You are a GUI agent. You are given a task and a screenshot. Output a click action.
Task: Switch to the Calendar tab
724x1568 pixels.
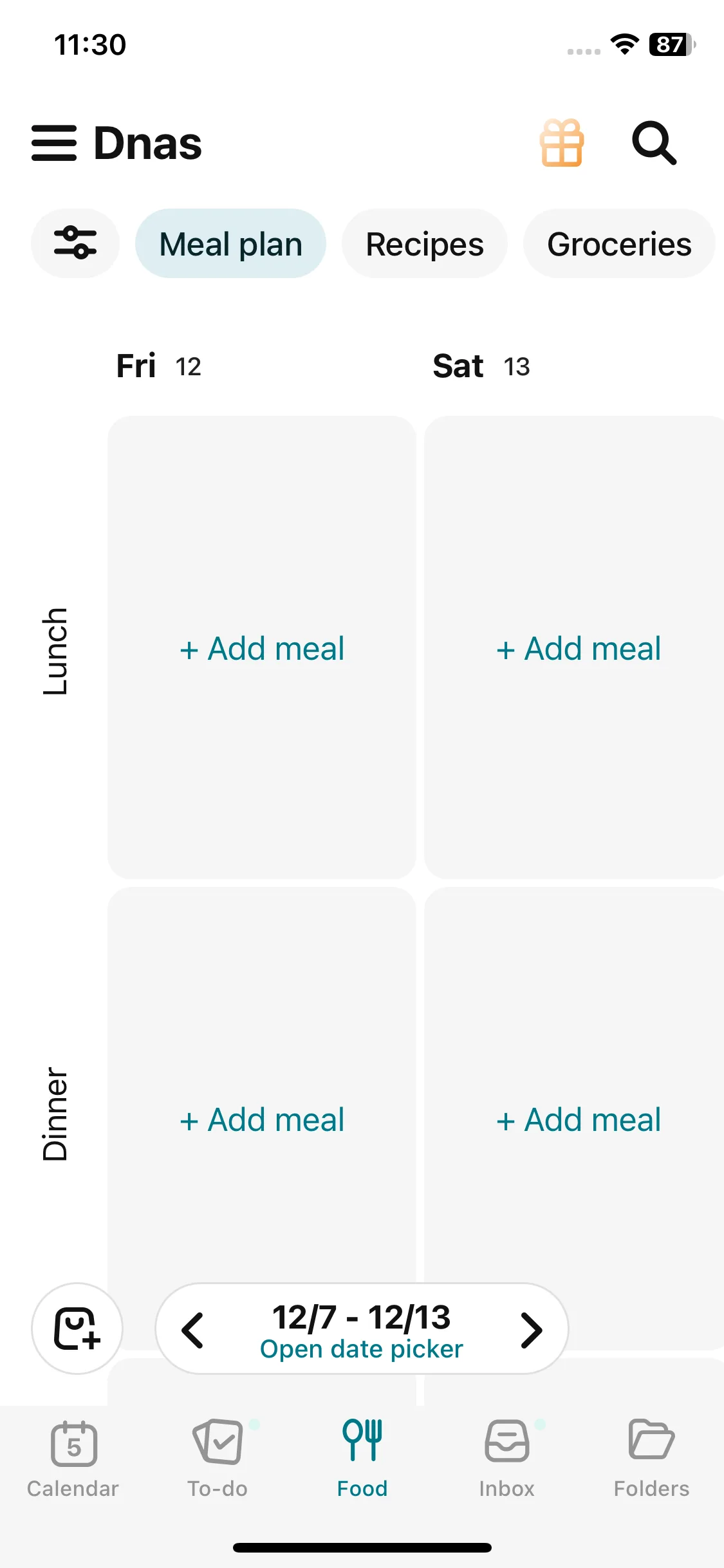(73, 1459)
